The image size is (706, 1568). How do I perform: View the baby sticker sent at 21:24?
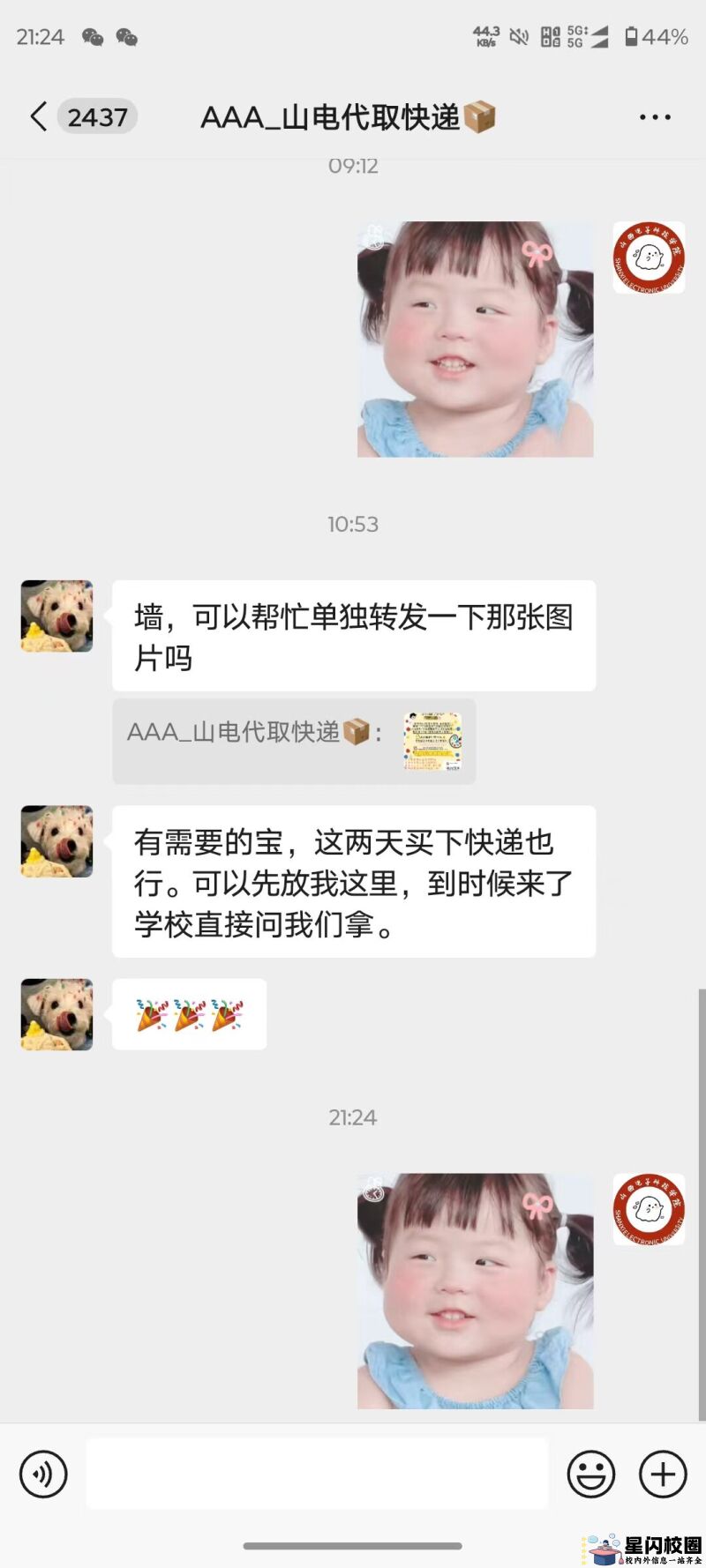(475, 1290)
